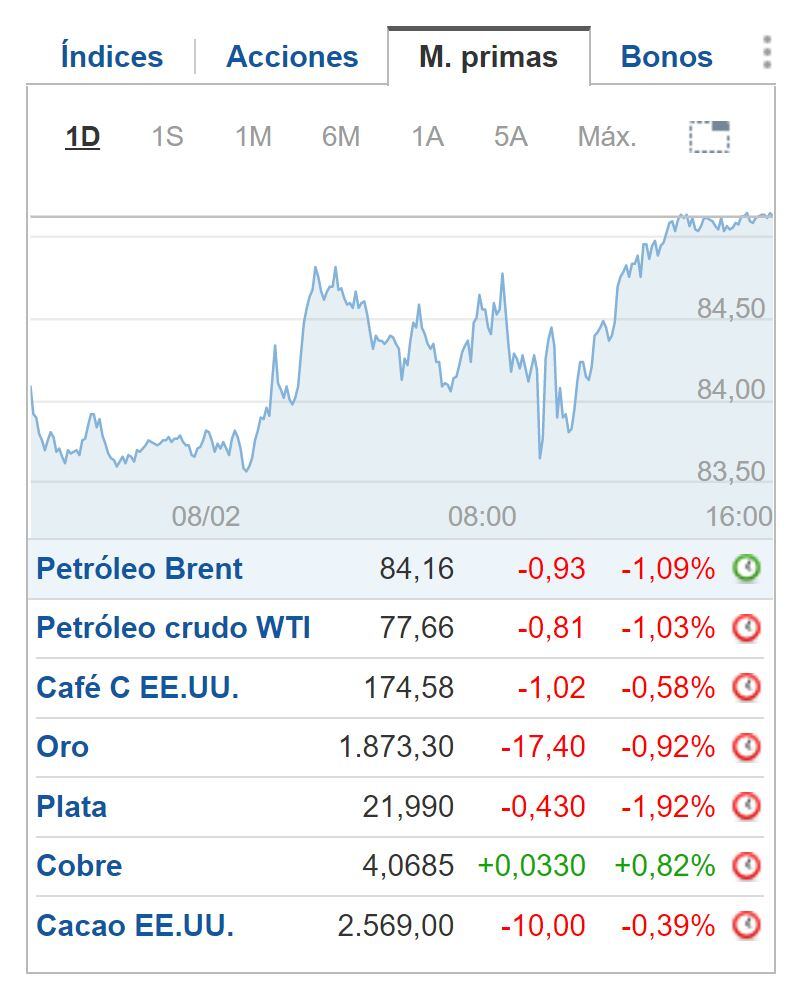790x1005 pixels.
Task: Switch to the Acciones tab
Action: [290, 57]
